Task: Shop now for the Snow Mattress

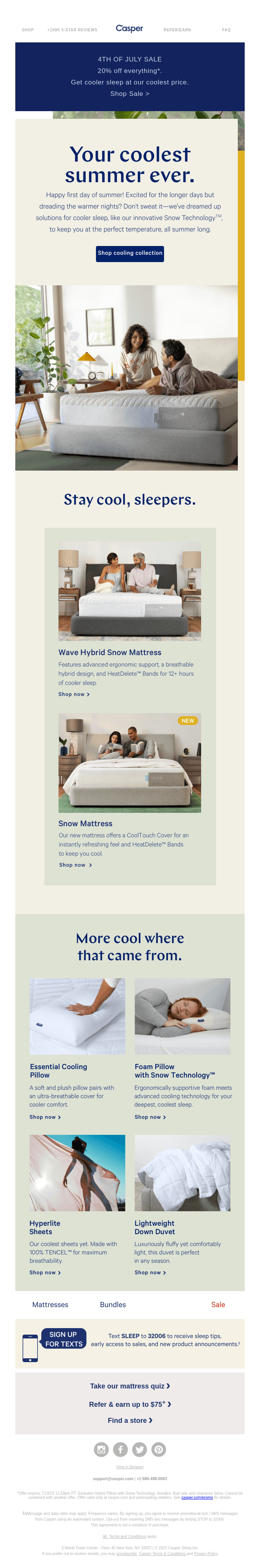Action: click(x=75, y=864)
